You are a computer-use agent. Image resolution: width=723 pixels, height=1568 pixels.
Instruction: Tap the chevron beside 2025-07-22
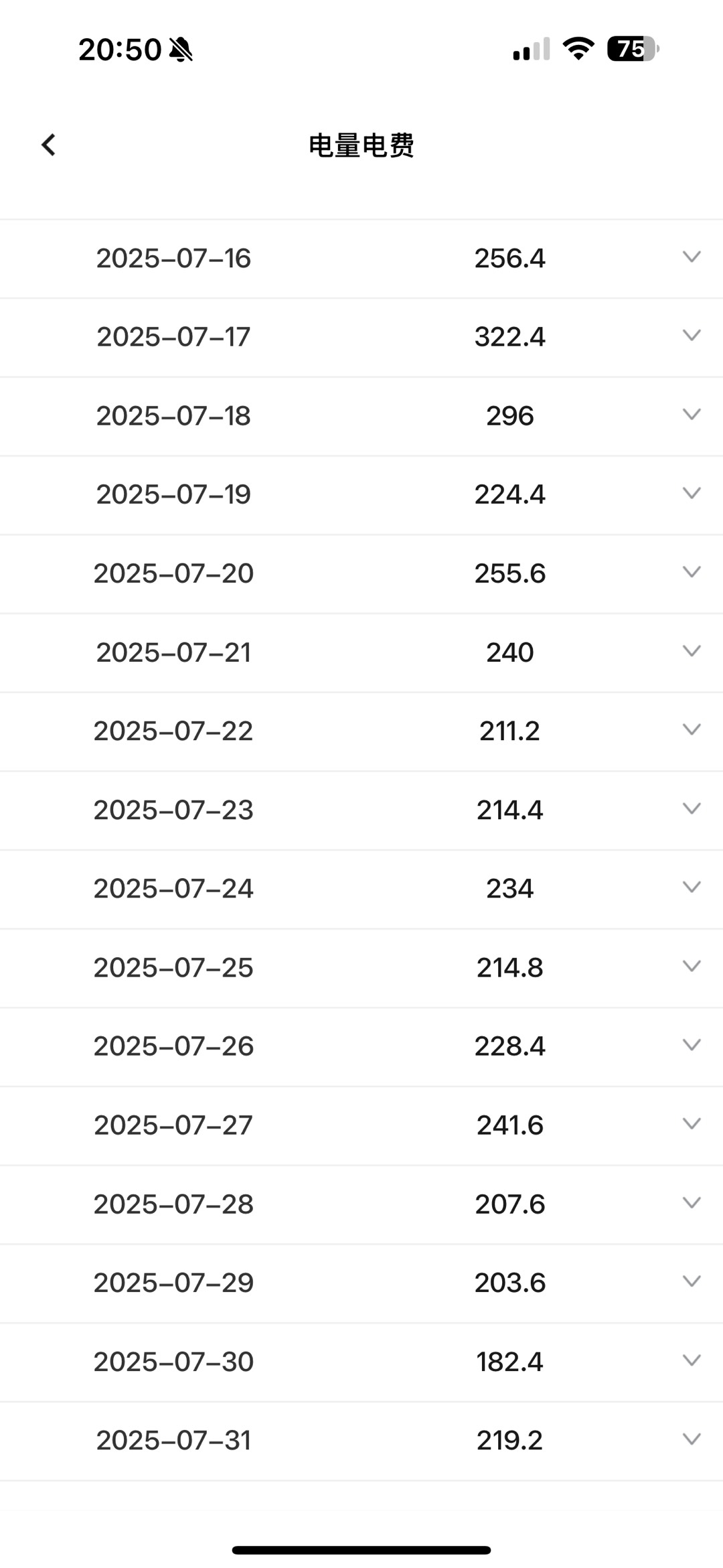click(x=691, y=729)
